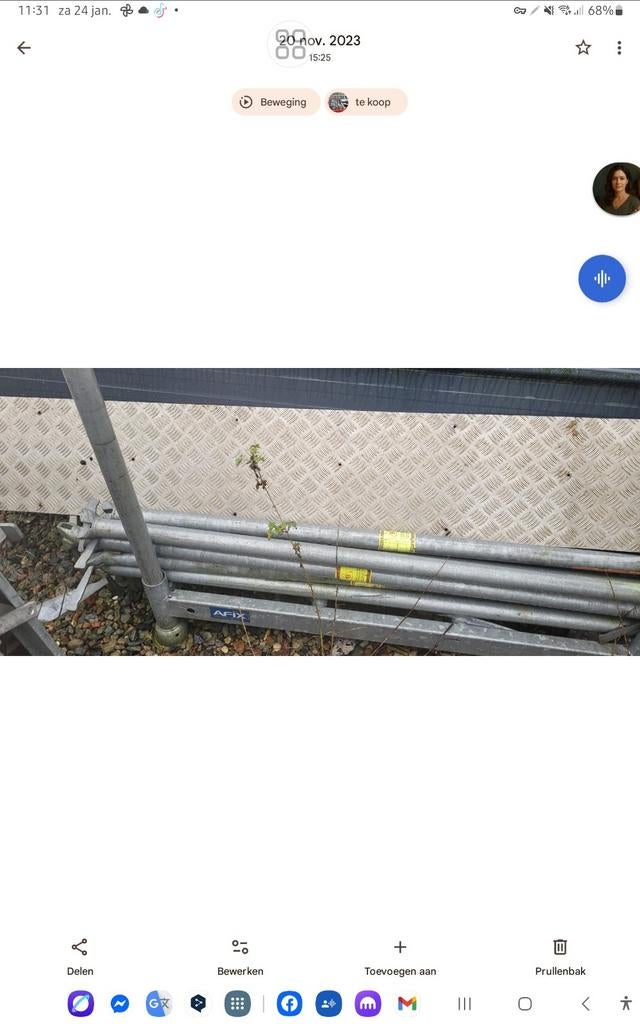The height and width of the screenshot is (1024, 640).
Task: Edit the photo with Bewerken
Action: (x=240, y=956)
